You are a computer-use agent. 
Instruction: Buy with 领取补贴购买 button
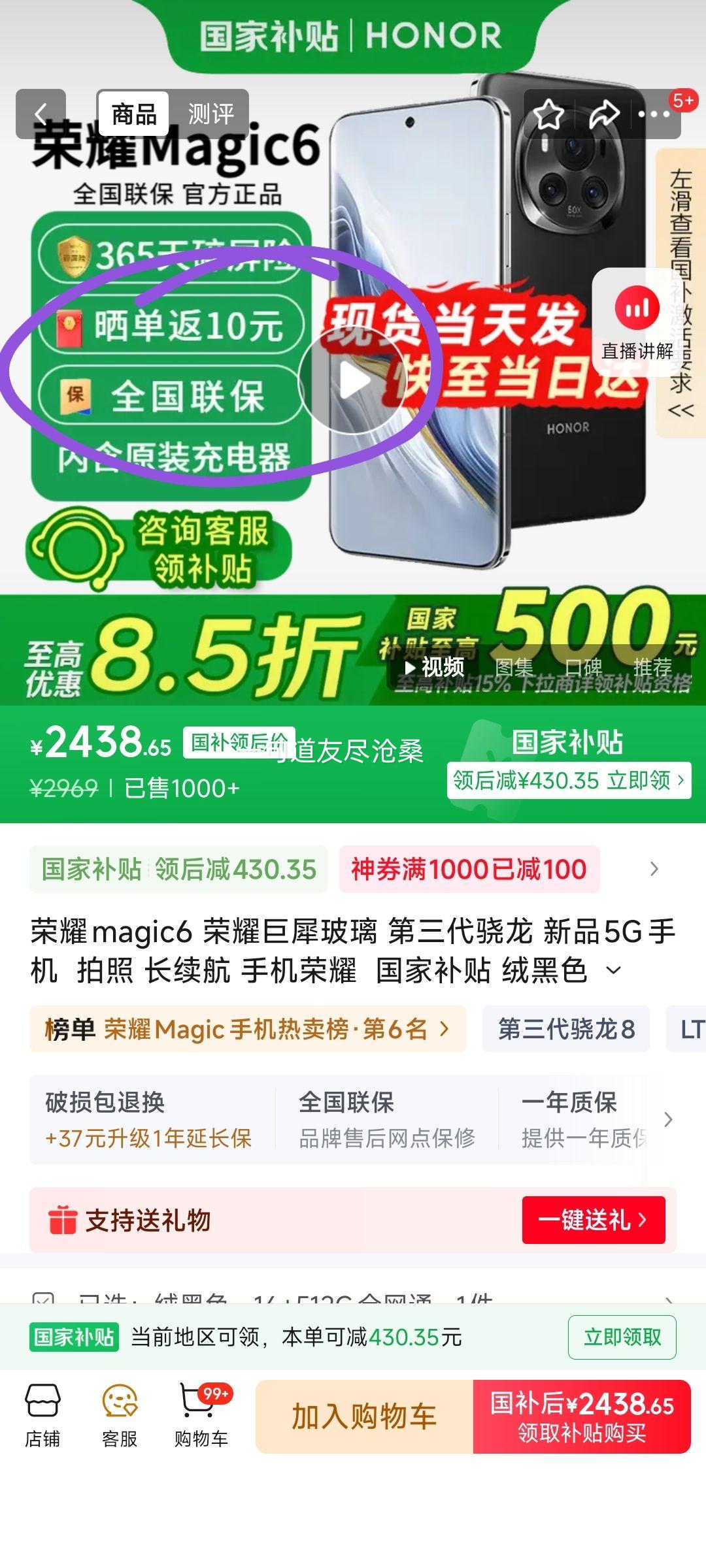(582, 1416)
